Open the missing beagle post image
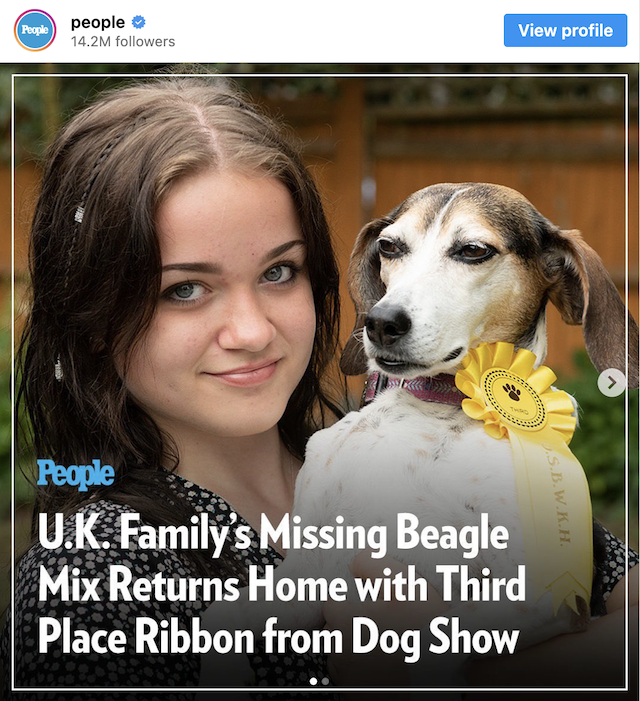 320,300
